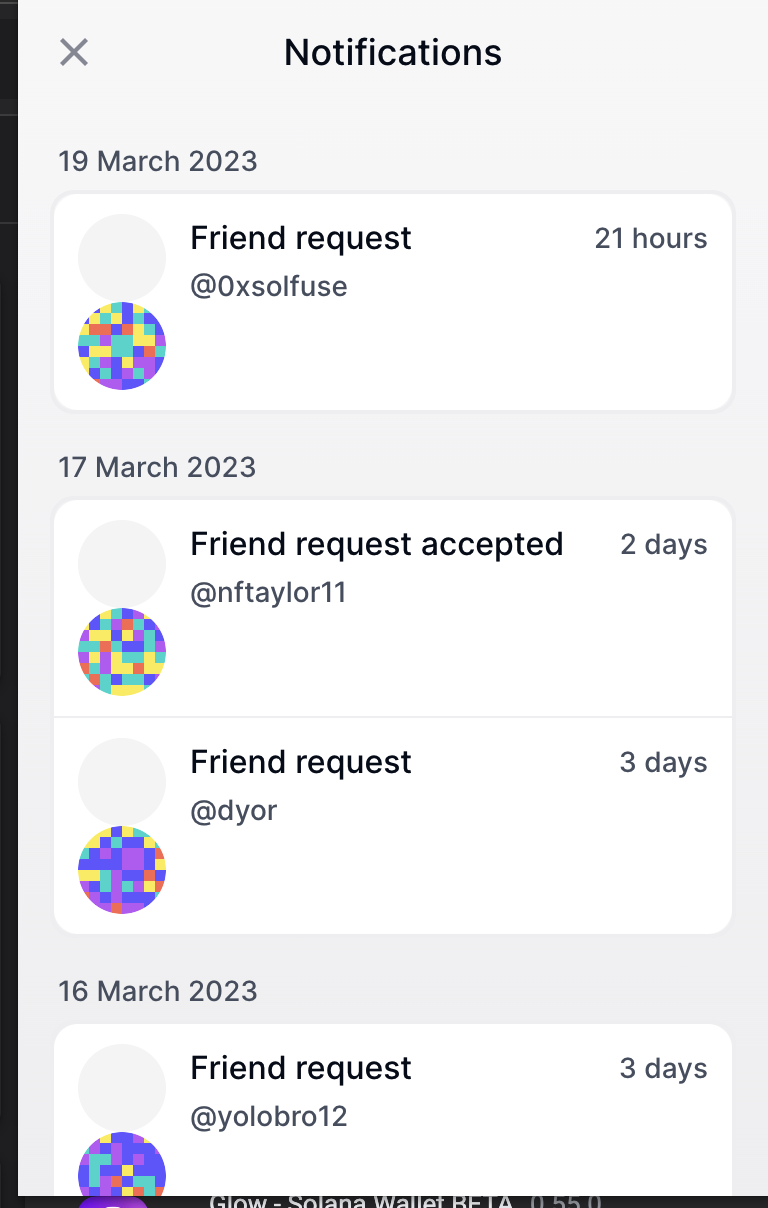This screenshot has width=768, height=1208.
Task: Open friend request from @0xsolfuse
Action: (392, 301)
